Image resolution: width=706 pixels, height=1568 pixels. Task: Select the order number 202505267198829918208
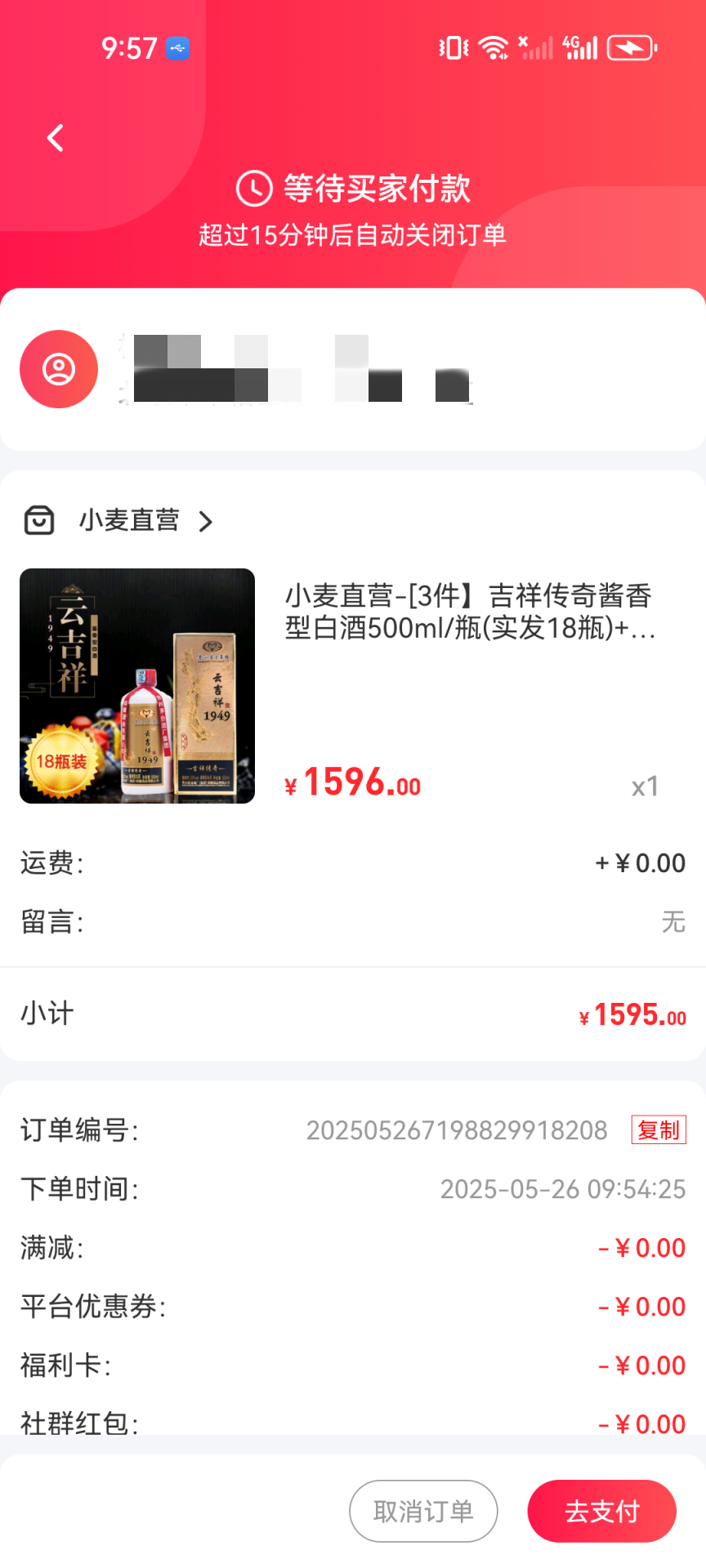(458, 1130)
